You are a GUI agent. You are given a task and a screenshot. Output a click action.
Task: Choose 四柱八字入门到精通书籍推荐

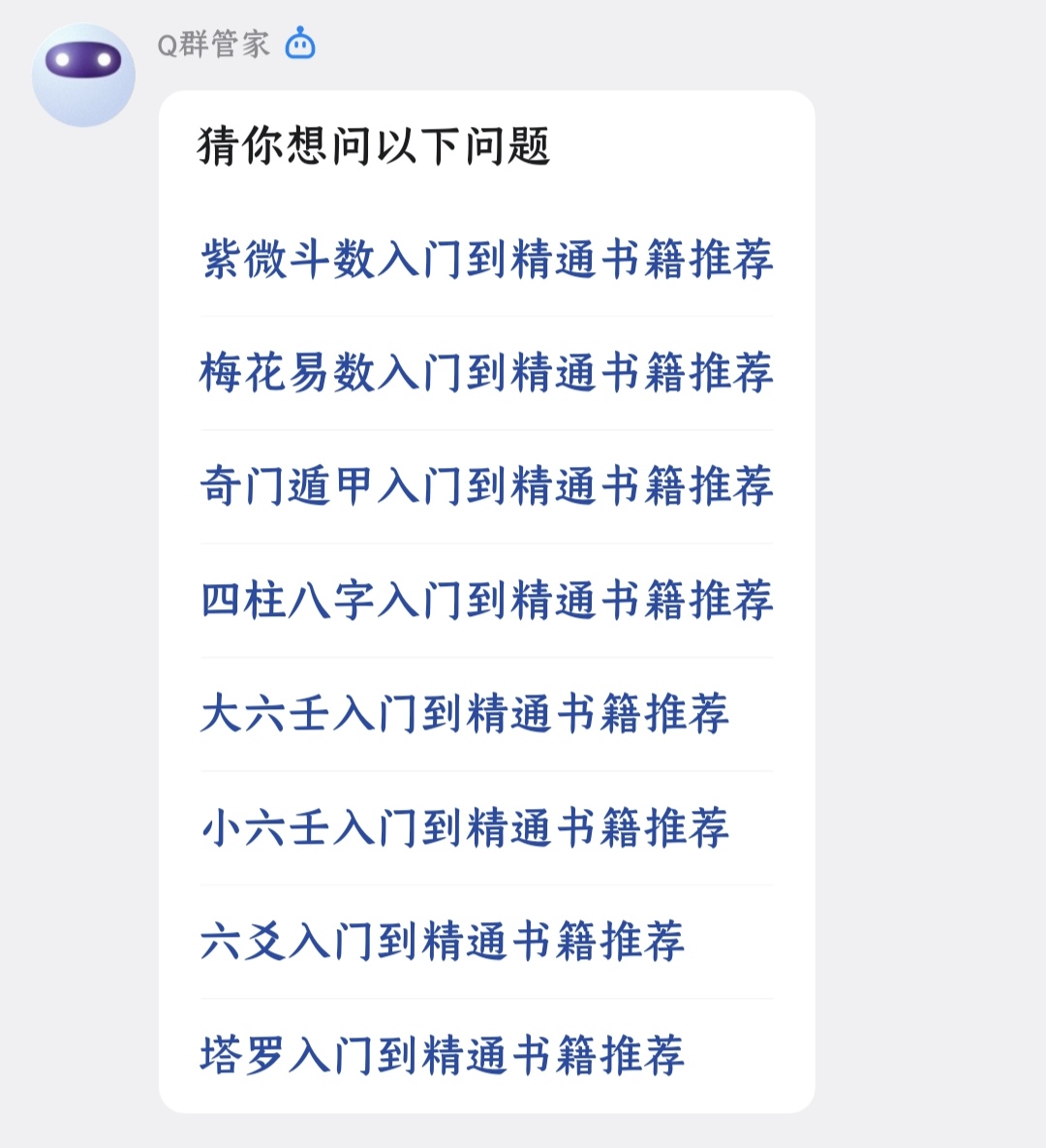pos(486,600)
